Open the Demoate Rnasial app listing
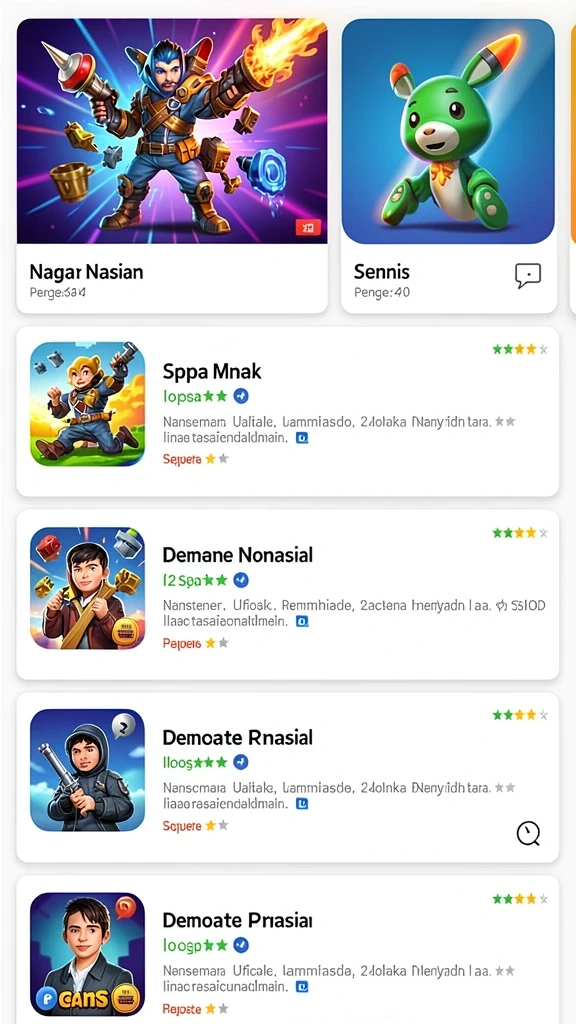Viewport: 576px width, 1024px height. pos(287,778)
